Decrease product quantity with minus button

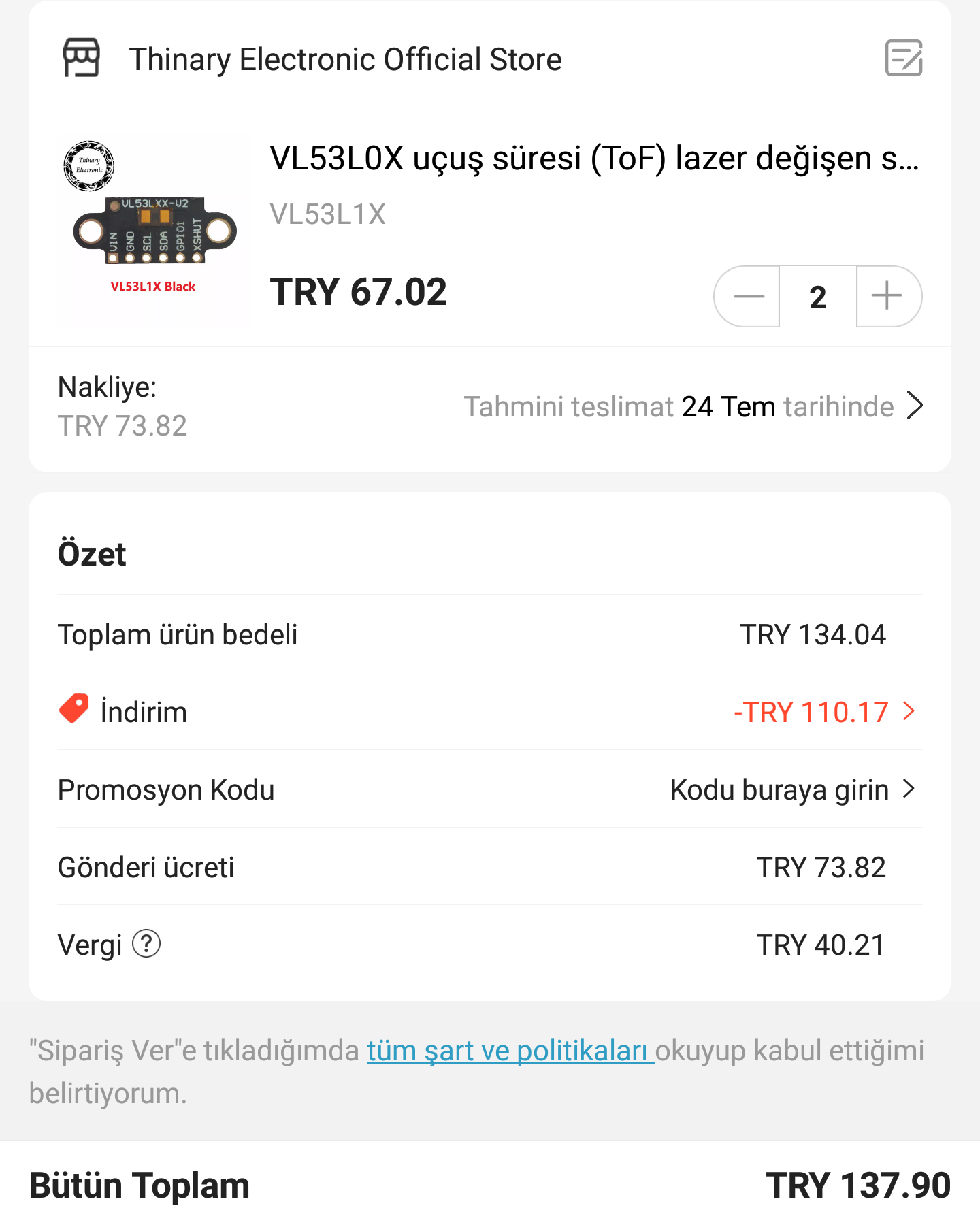749,297
